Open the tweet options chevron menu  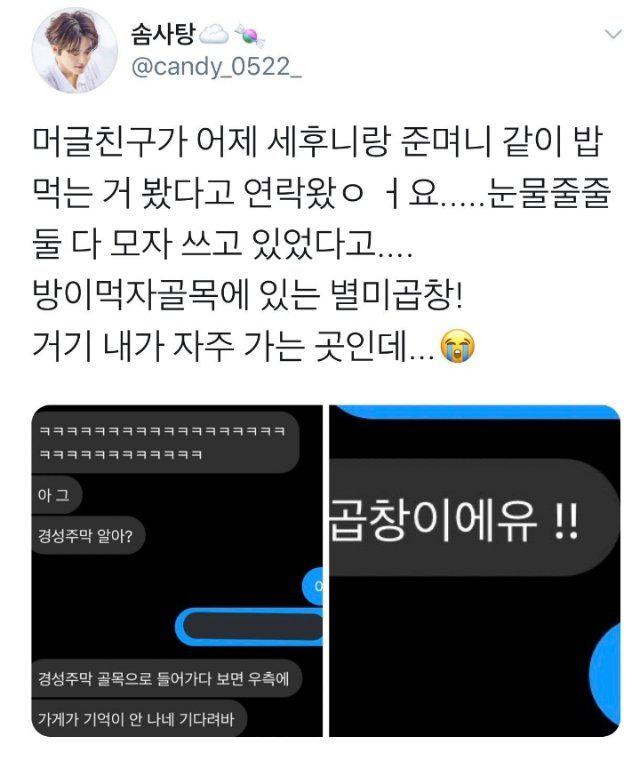pos(611,35)
